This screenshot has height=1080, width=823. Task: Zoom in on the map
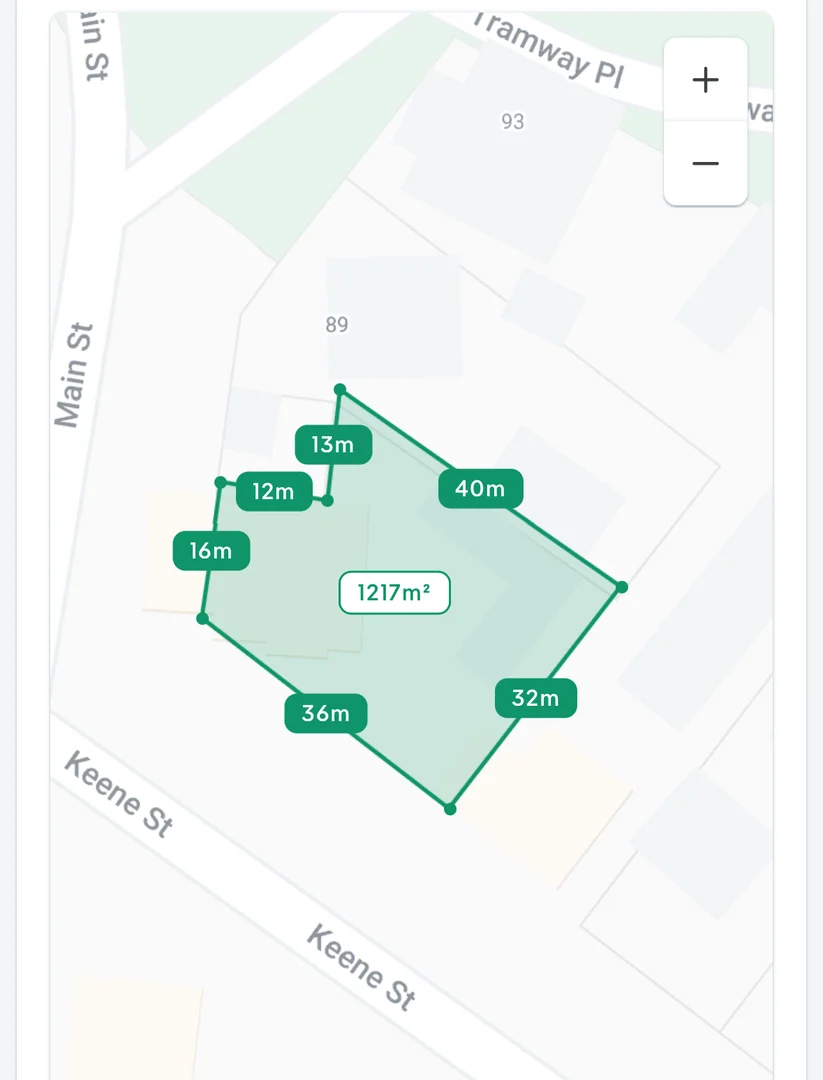(705, 80)
